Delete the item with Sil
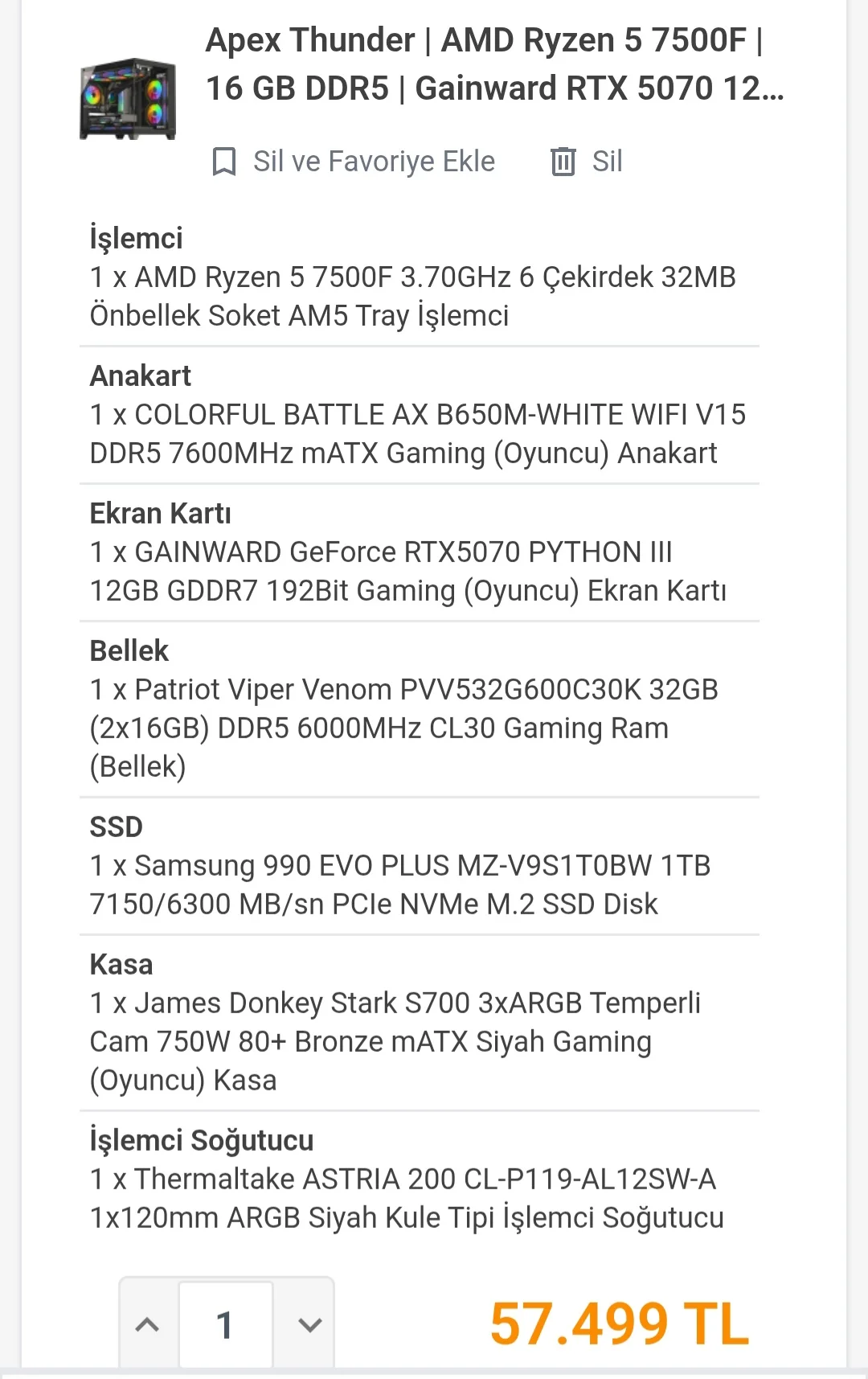This screenshot has height=1379, width=868. pyautogui.click(x=587, y=162)
